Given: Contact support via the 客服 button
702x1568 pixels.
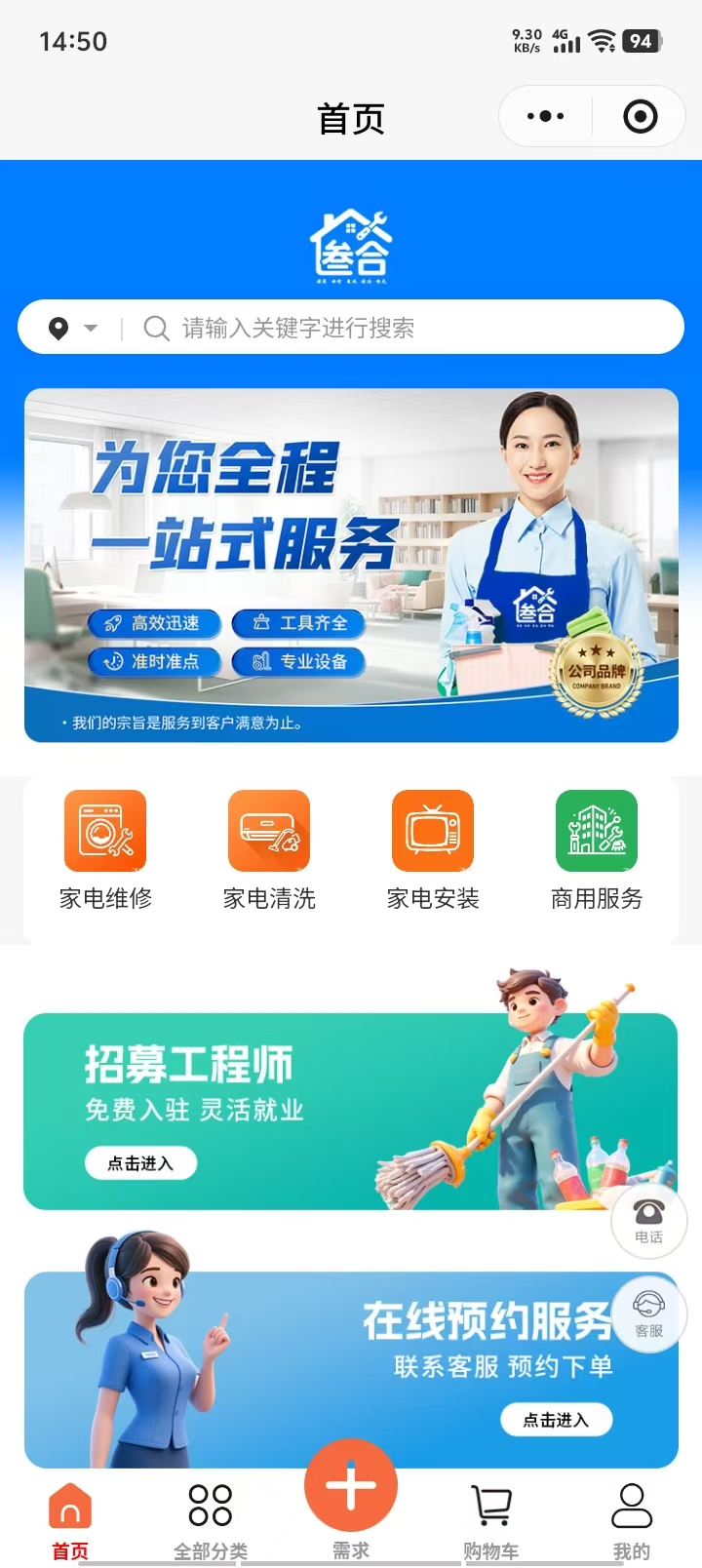Looking at the screenshot, I should click(648, 1313).
